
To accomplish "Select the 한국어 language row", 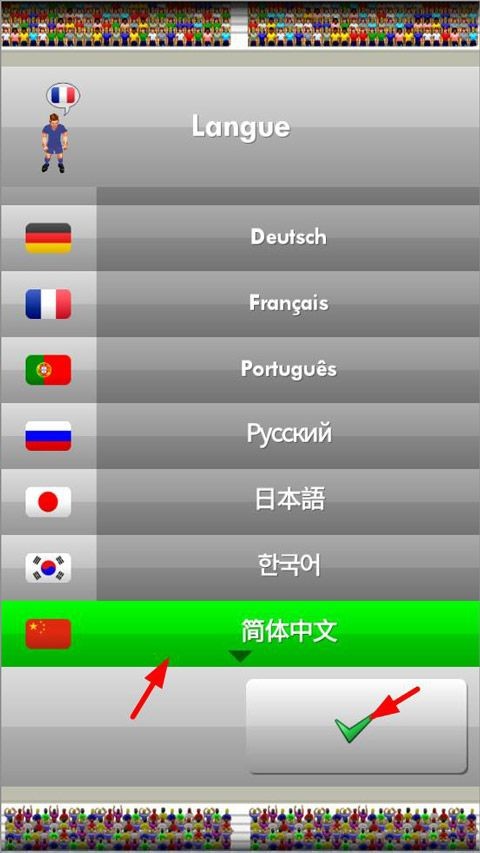I will (x=240, y=567).
